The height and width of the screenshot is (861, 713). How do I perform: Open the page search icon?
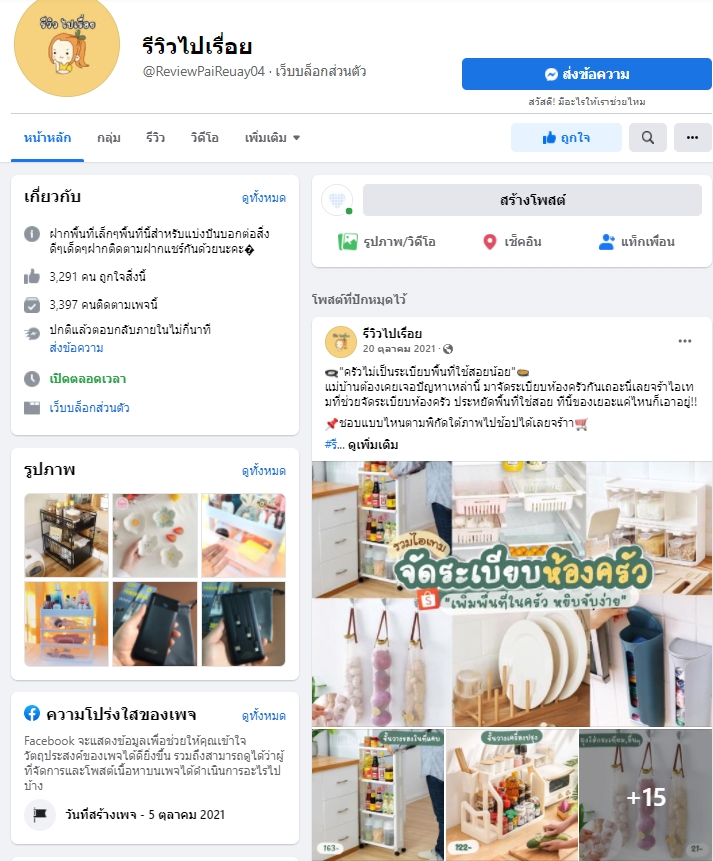[x=648, y=137]
